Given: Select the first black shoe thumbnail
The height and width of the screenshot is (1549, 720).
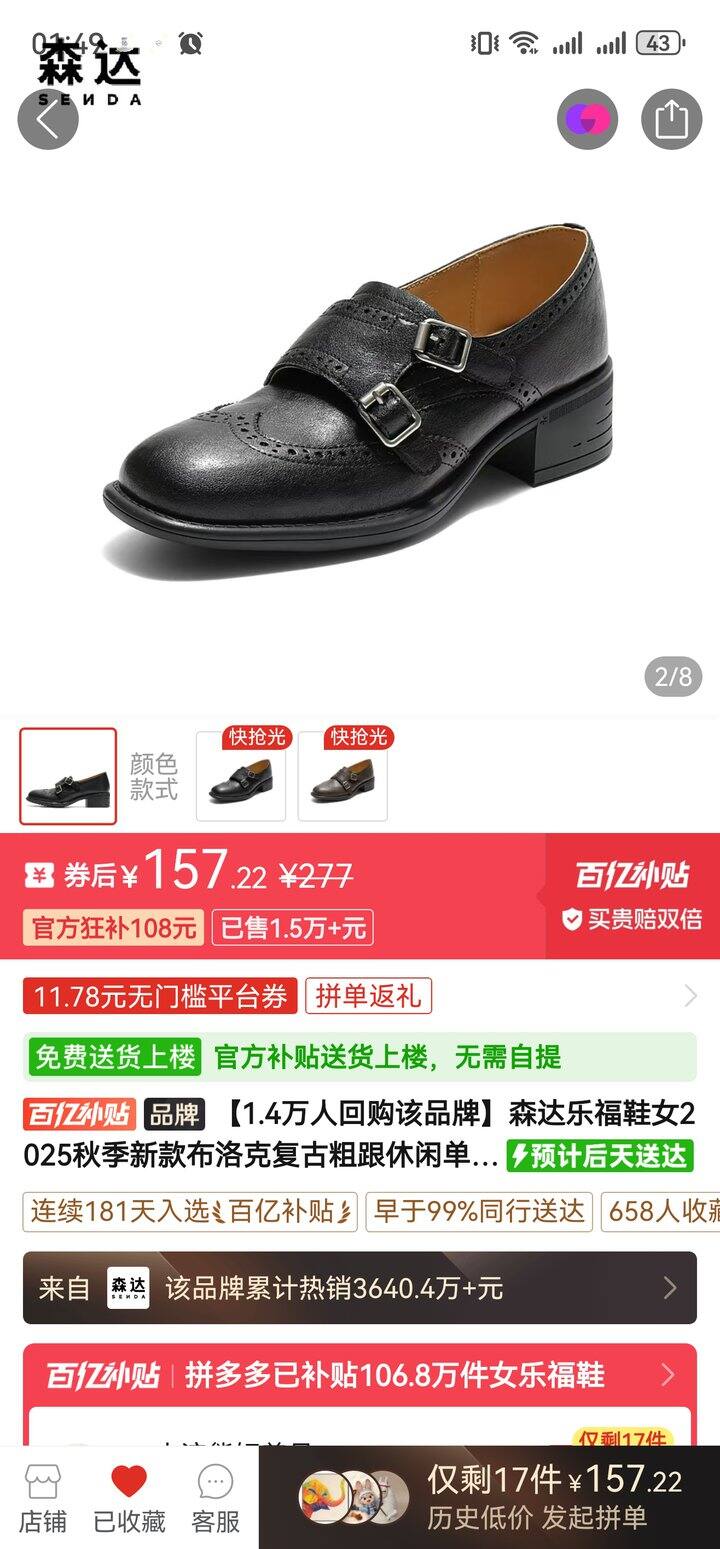Looking at the screenshot, I should click(x=68, y=776).
